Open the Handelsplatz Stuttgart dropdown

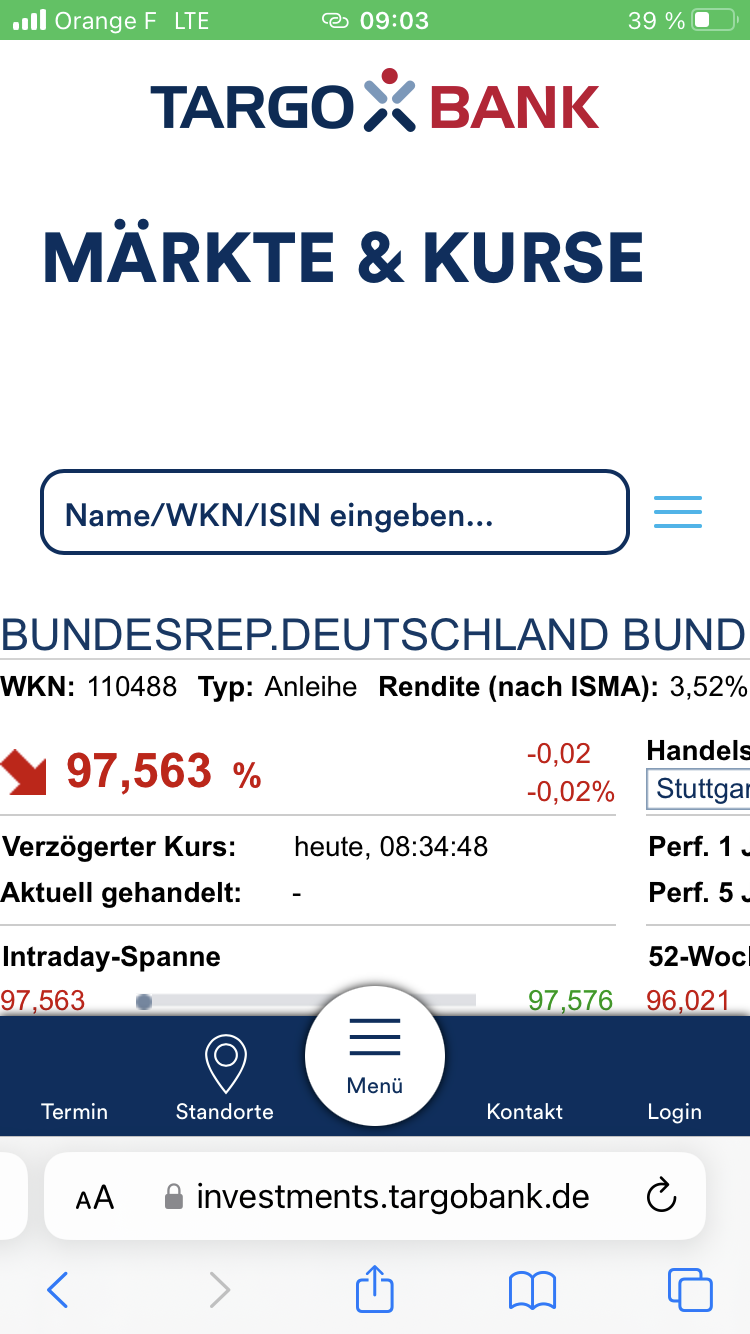click(x=700, y=788)
